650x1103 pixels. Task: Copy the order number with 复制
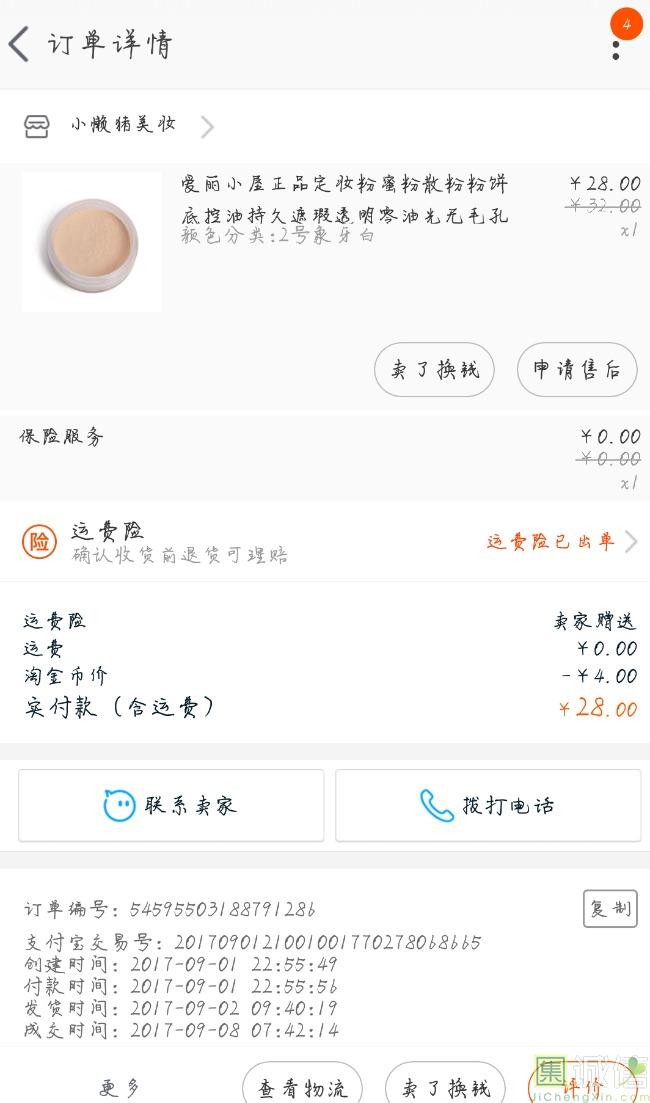[x=609, y=909]
